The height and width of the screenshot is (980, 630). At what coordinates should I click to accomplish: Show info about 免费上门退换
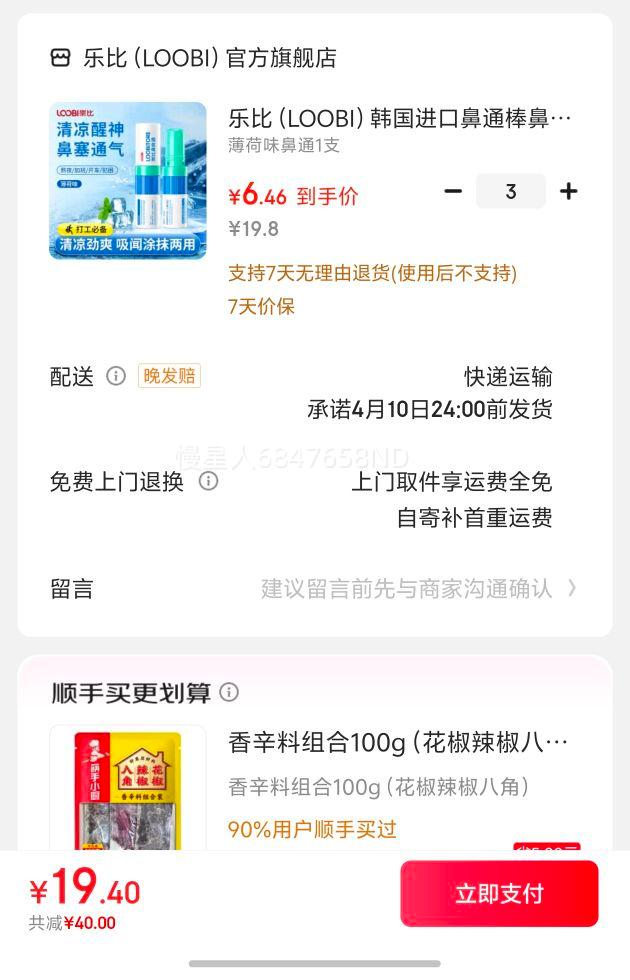coord(208,481)
